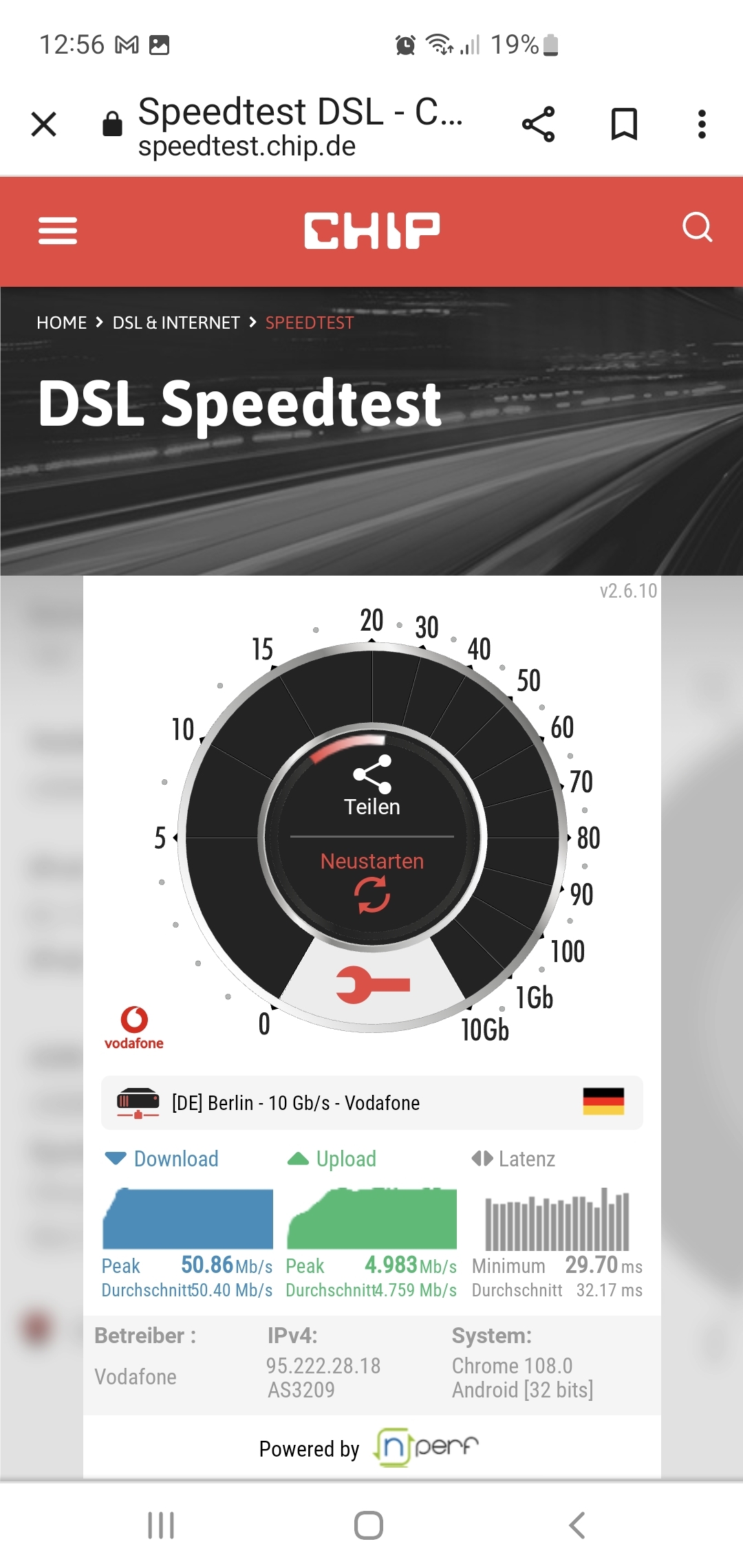Screen dimensions: 743x1568
Task: Open the browser overflow menu
Action: [x=701, y=124]
